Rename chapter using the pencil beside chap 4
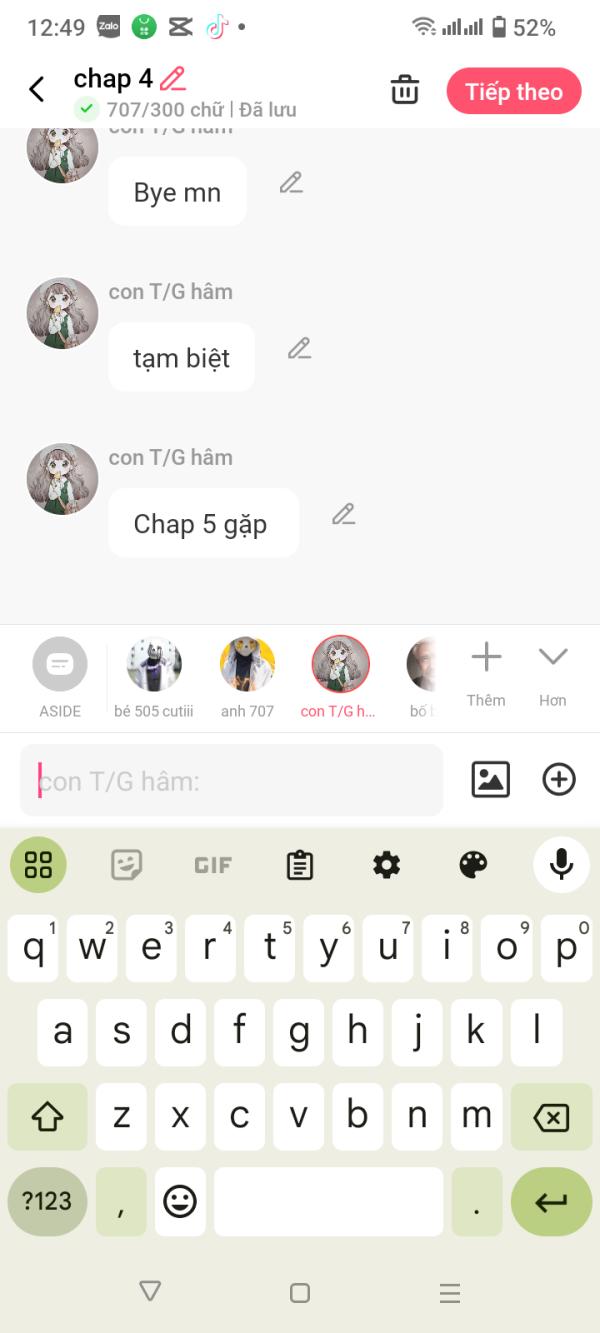 tap(173, 78)
